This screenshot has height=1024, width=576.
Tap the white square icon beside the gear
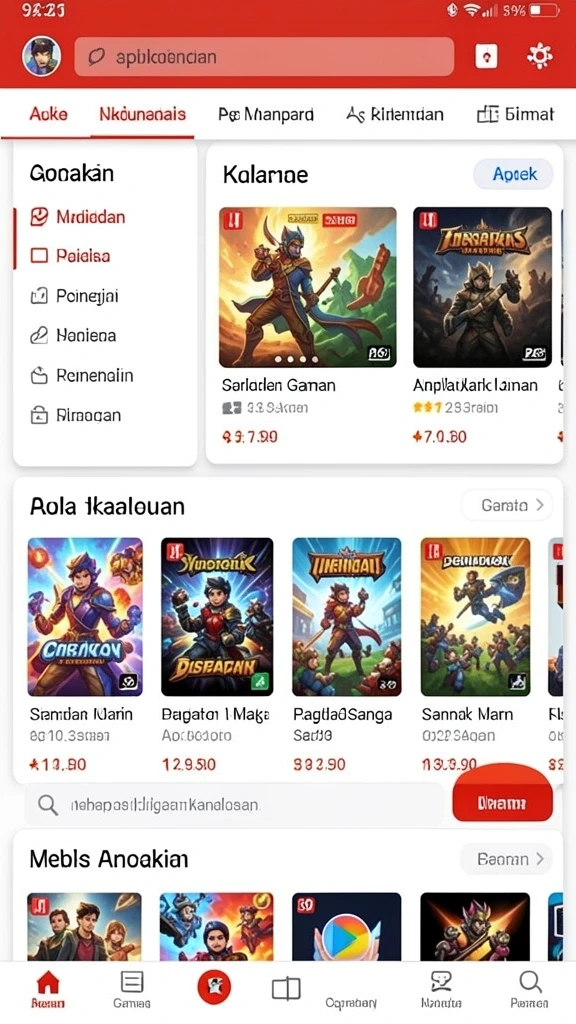486,56
